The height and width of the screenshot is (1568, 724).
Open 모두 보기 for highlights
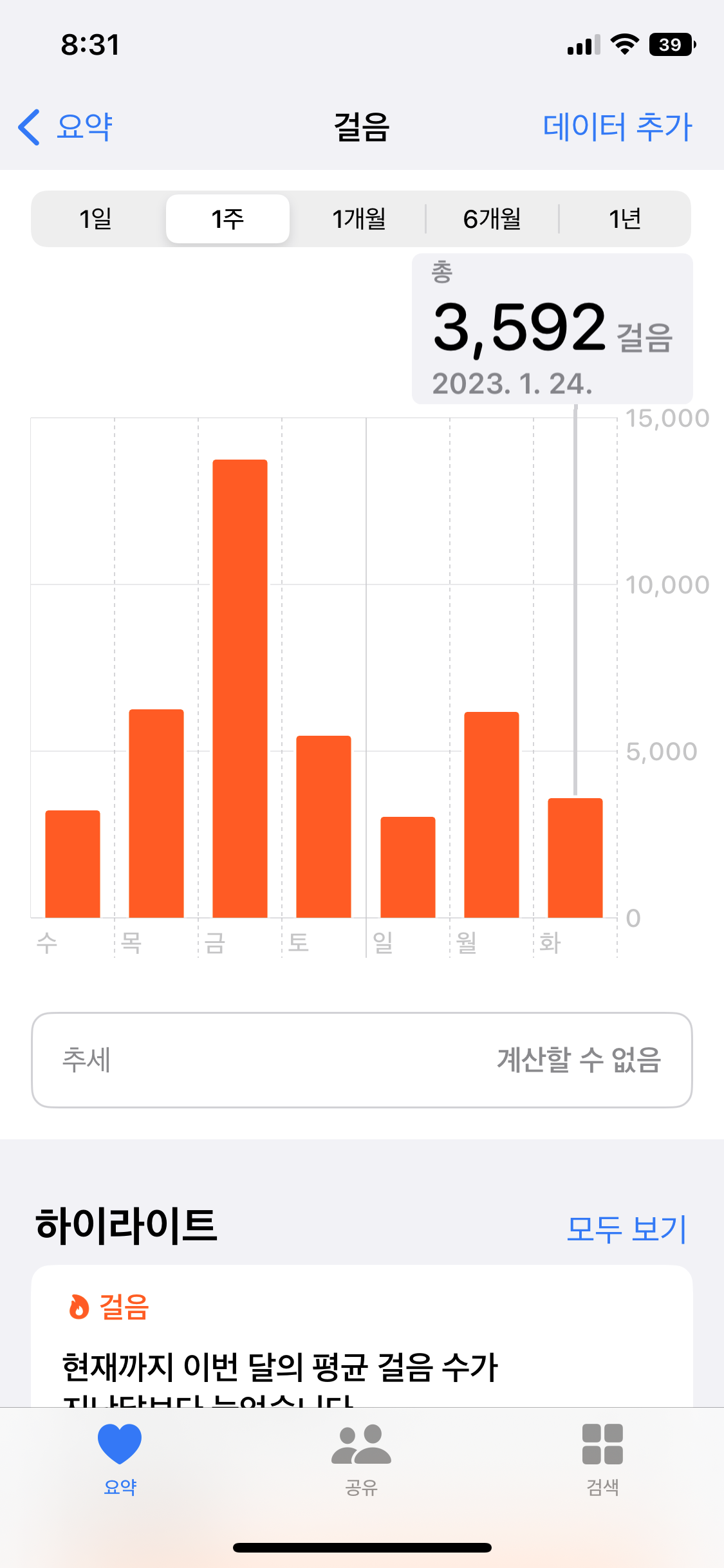point(627,1229)
